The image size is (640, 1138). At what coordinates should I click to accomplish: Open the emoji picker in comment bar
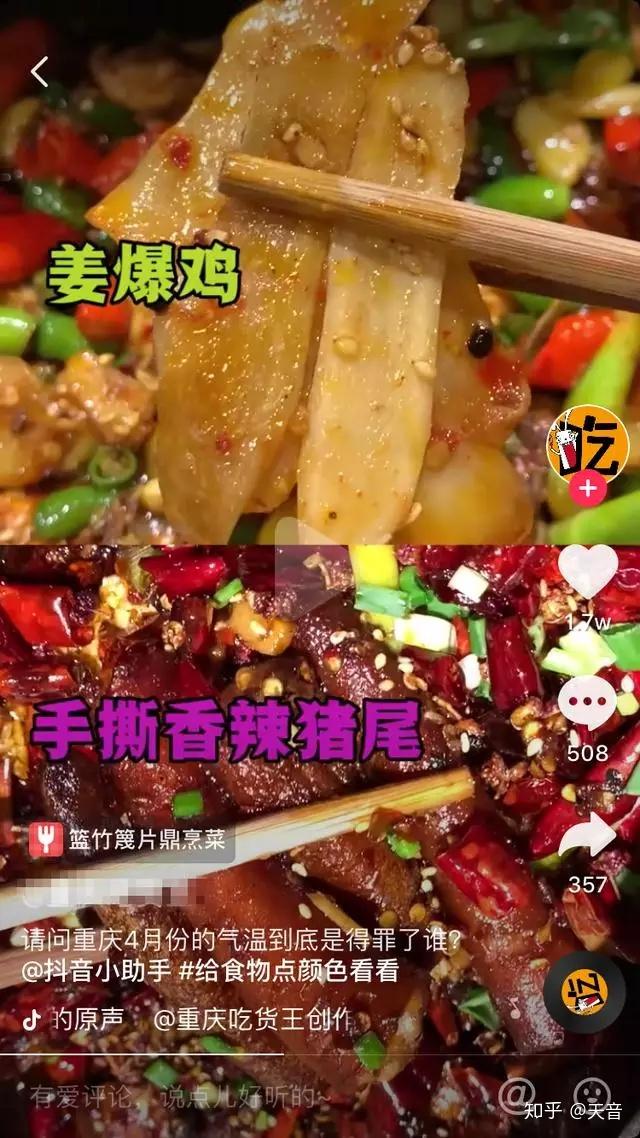[592, 1093]
